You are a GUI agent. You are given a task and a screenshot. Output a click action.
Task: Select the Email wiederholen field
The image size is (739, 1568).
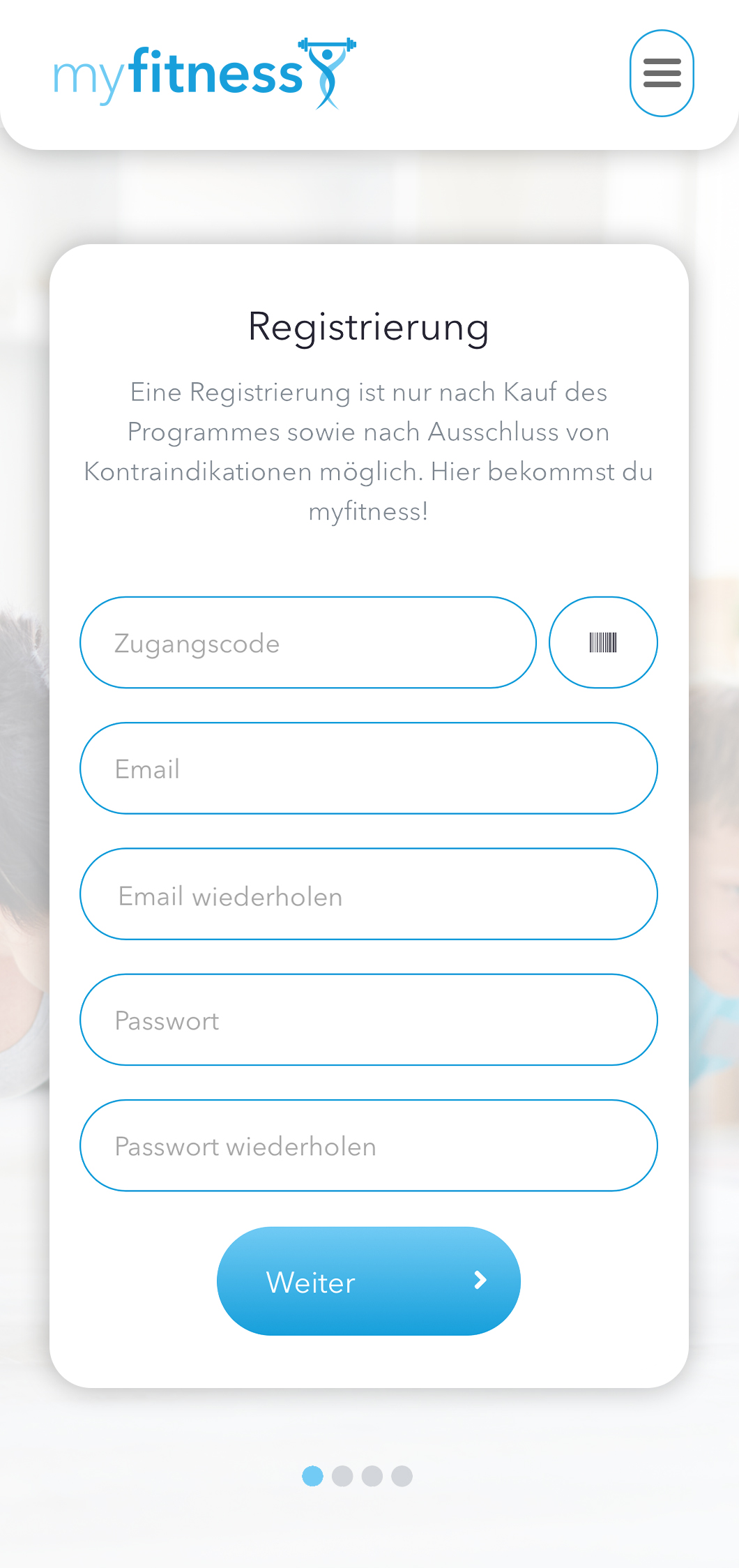369,894
